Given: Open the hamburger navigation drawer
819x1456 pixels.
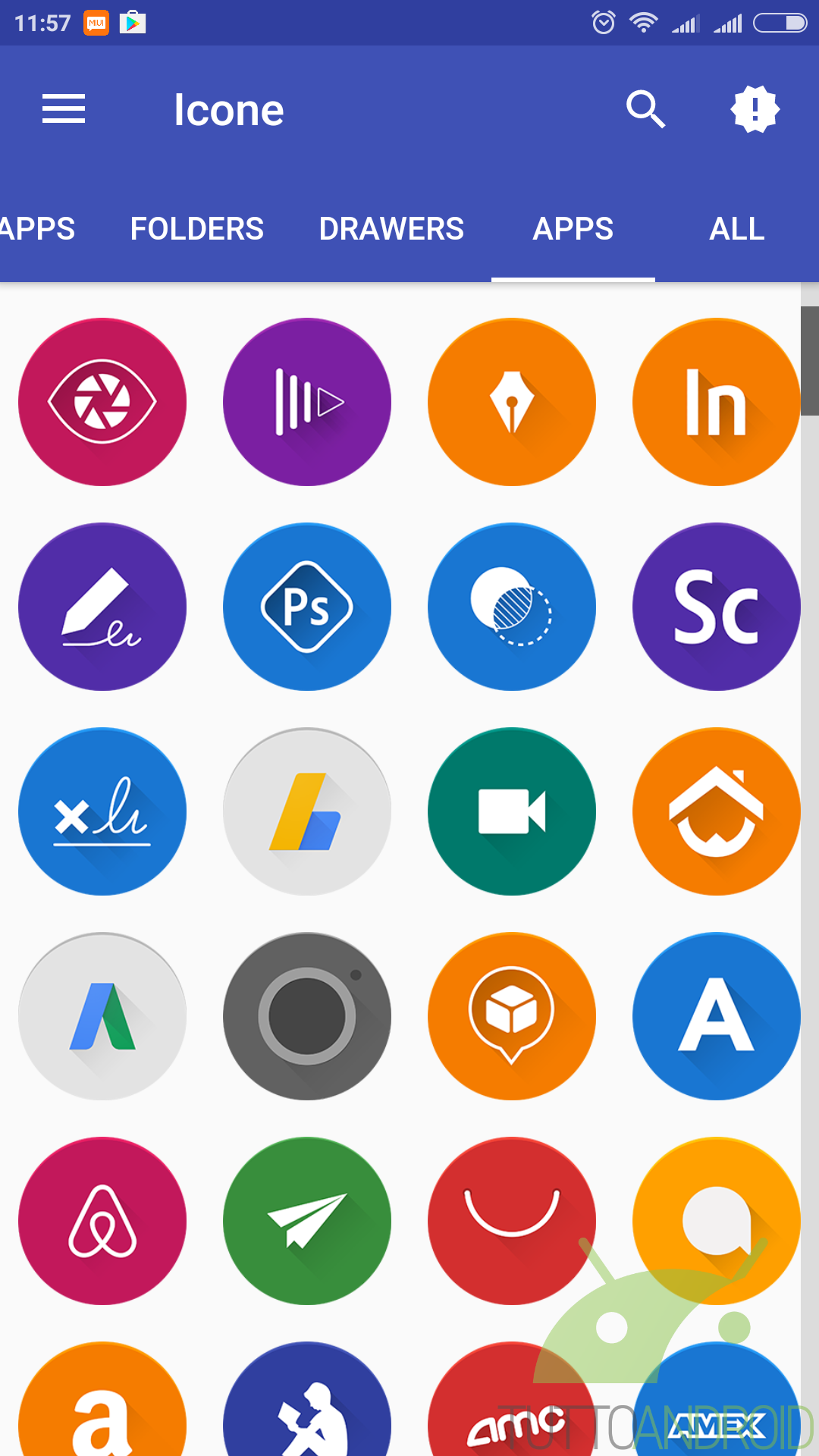Looking at the screenshot, I should point(64,109).
